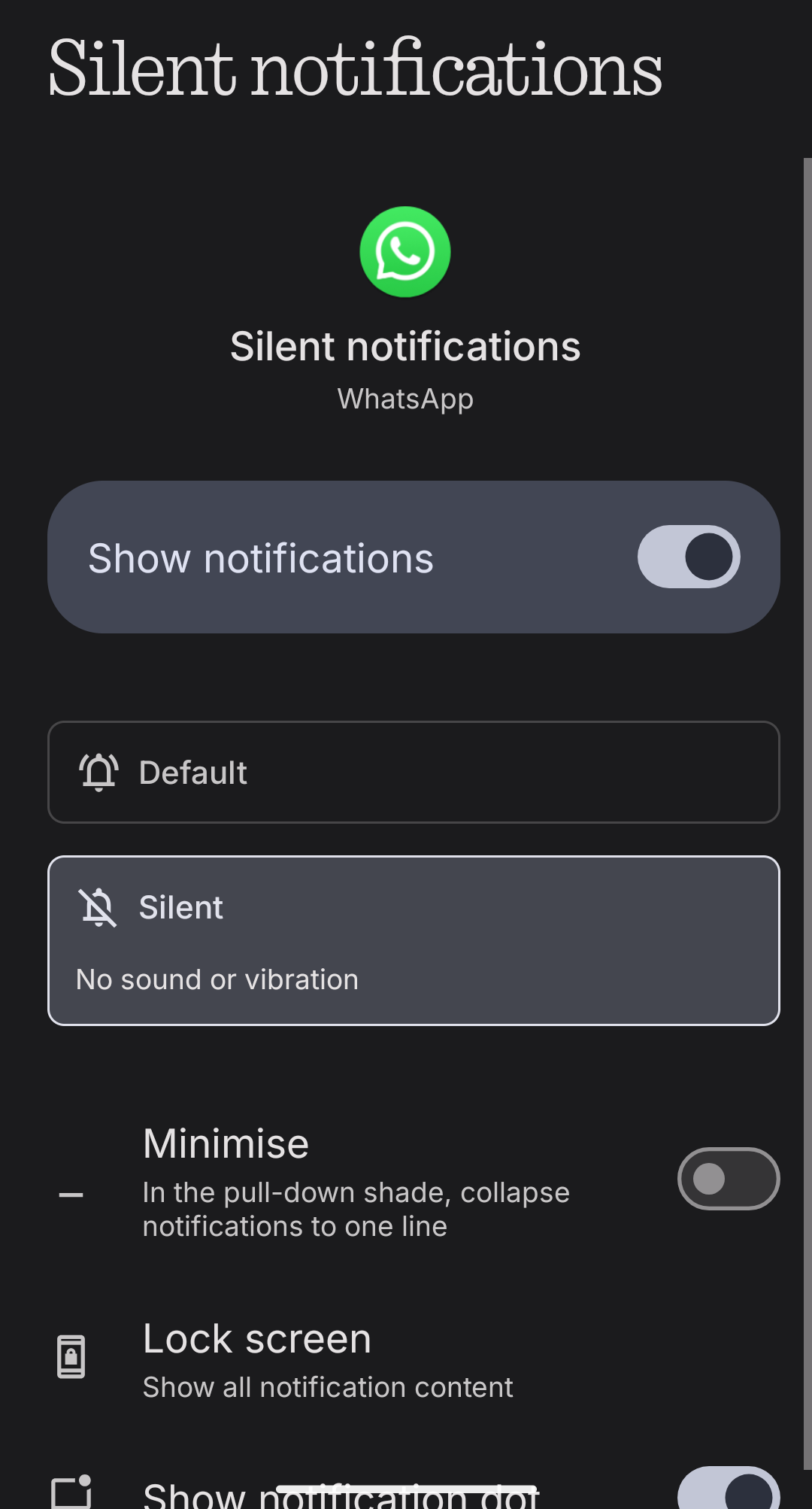
Task: Click No sound or vibration text
Action: [217, 979]
